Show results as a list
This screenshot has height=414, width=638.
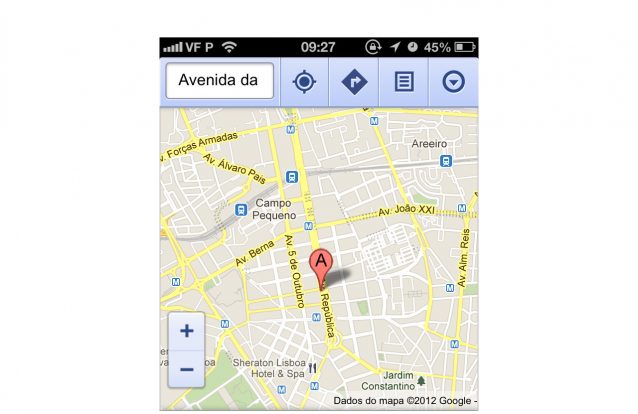(x=404, y=82)
